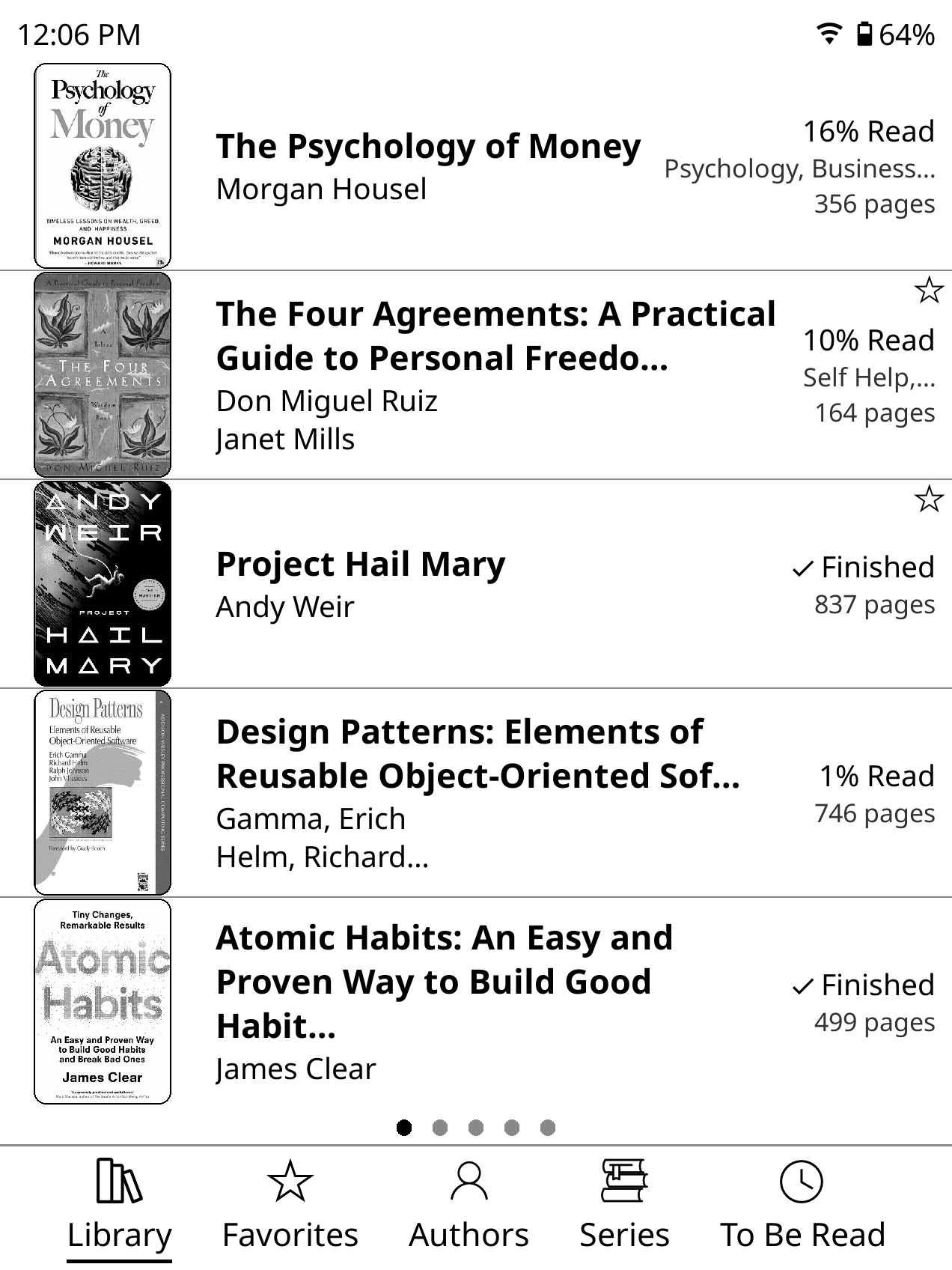Tap the Atomic Habits cover thumbnail
The width and height of the screenshot is (952, 1270).
tap(103, 1000)
